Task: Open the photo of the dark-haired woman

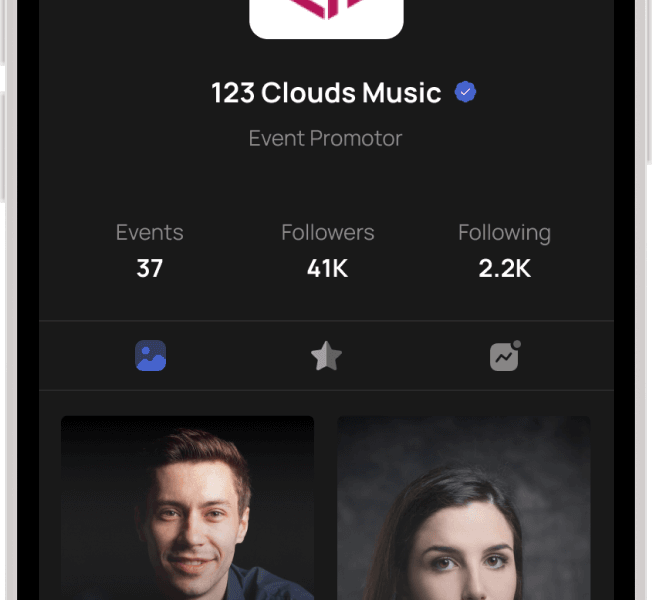Action: (x=463, y=508)
